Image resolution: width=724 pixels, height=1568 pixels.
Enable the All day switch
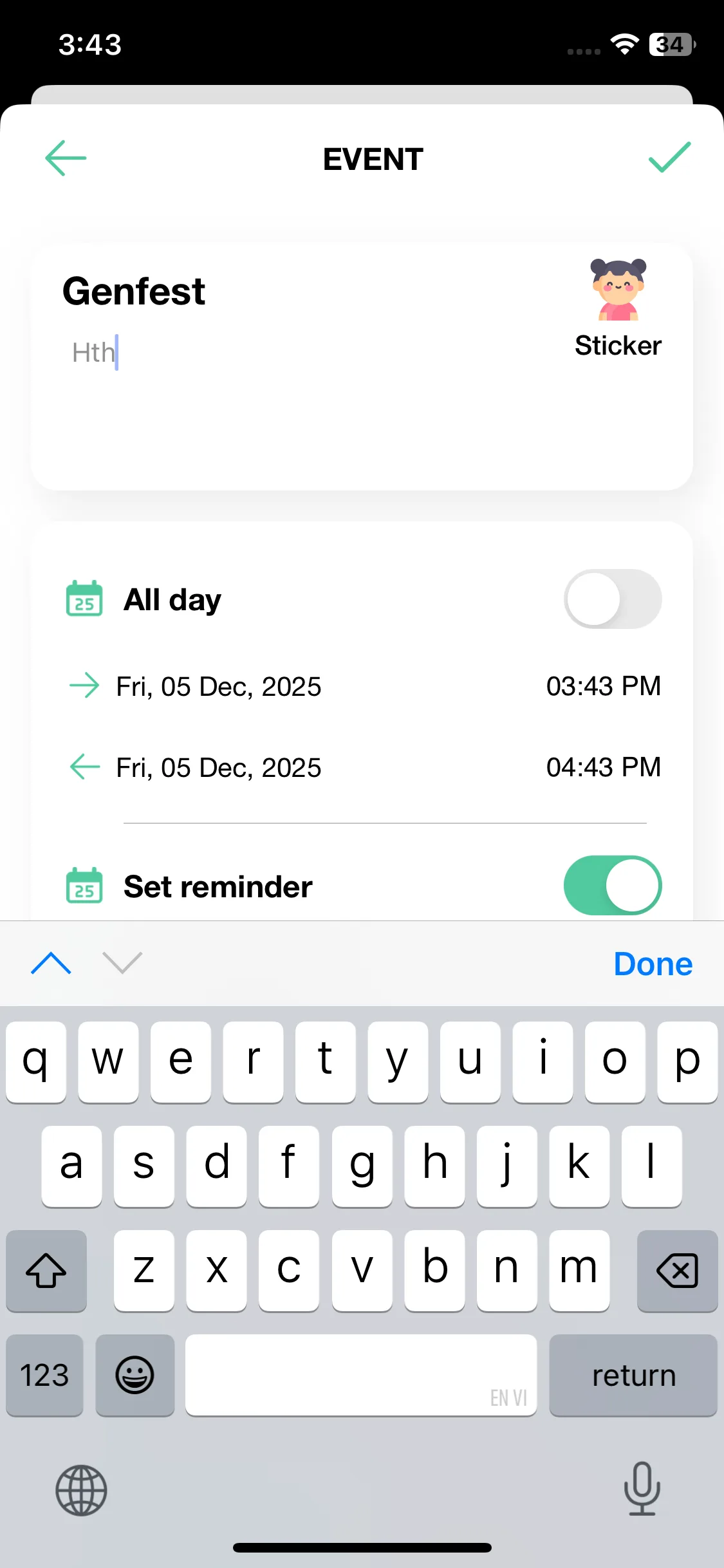(612, 599)
